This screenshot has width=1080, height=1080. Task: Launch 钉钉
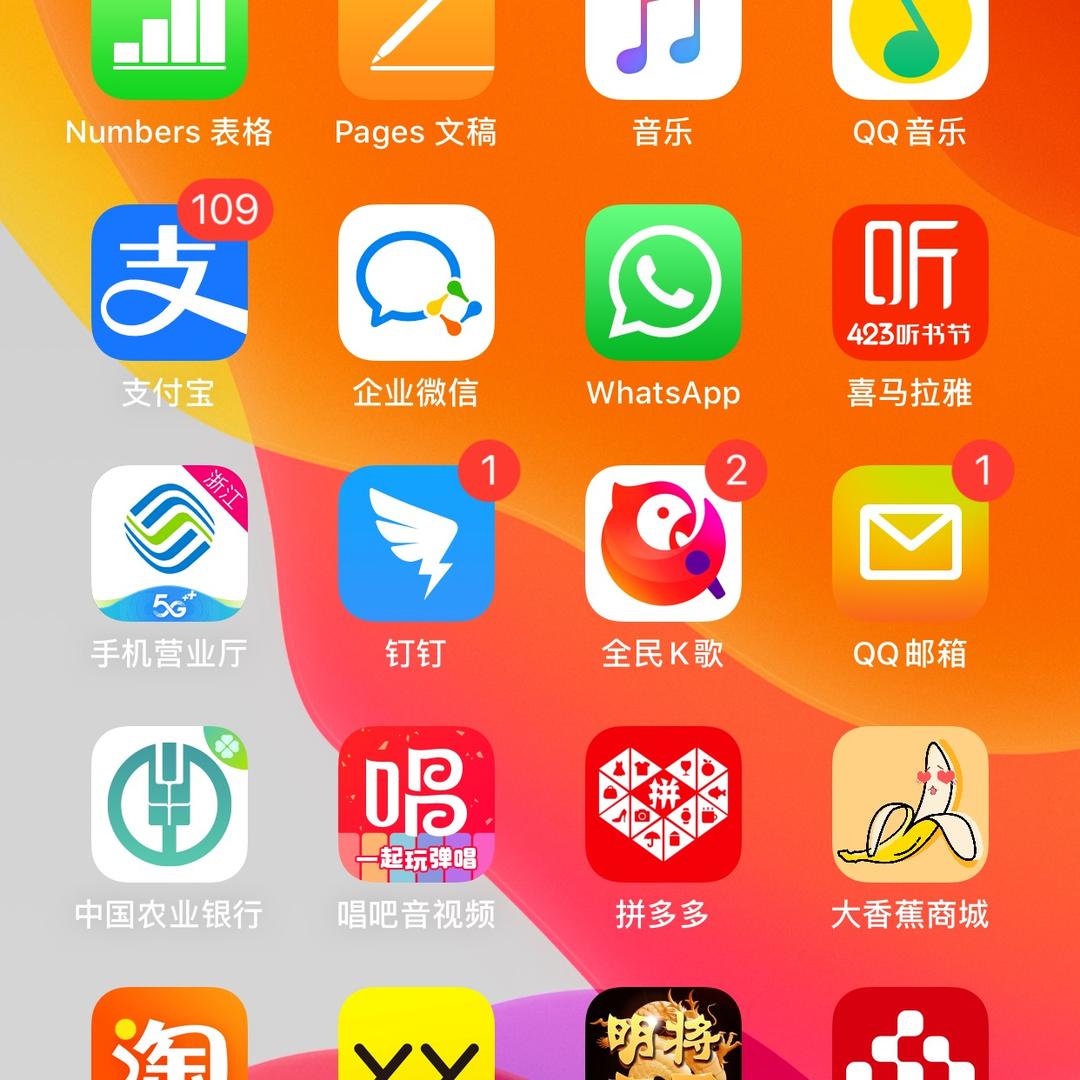click(x=416, y=543)
